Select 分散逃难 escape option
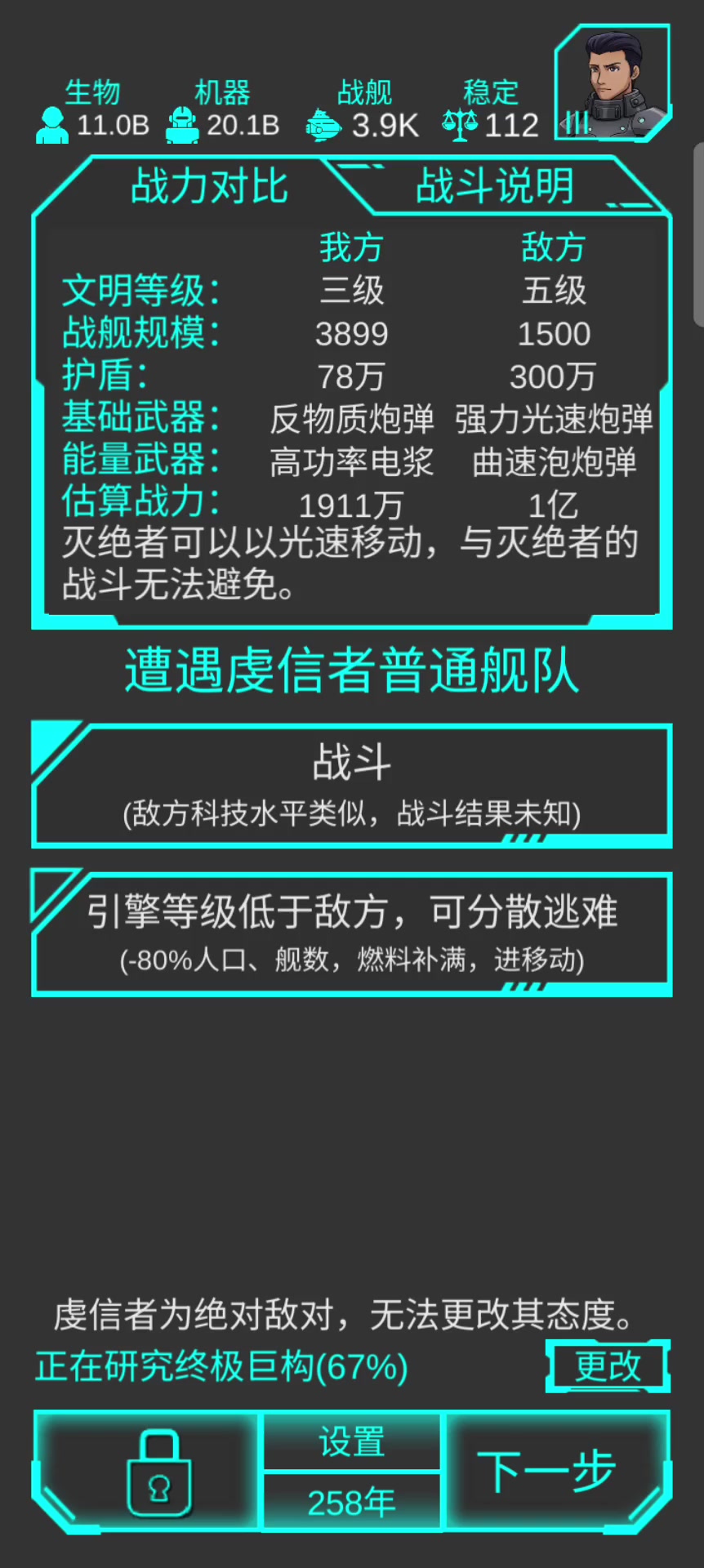The height and width of the screenshot is (1568, 704). click(x=351, y=933)
